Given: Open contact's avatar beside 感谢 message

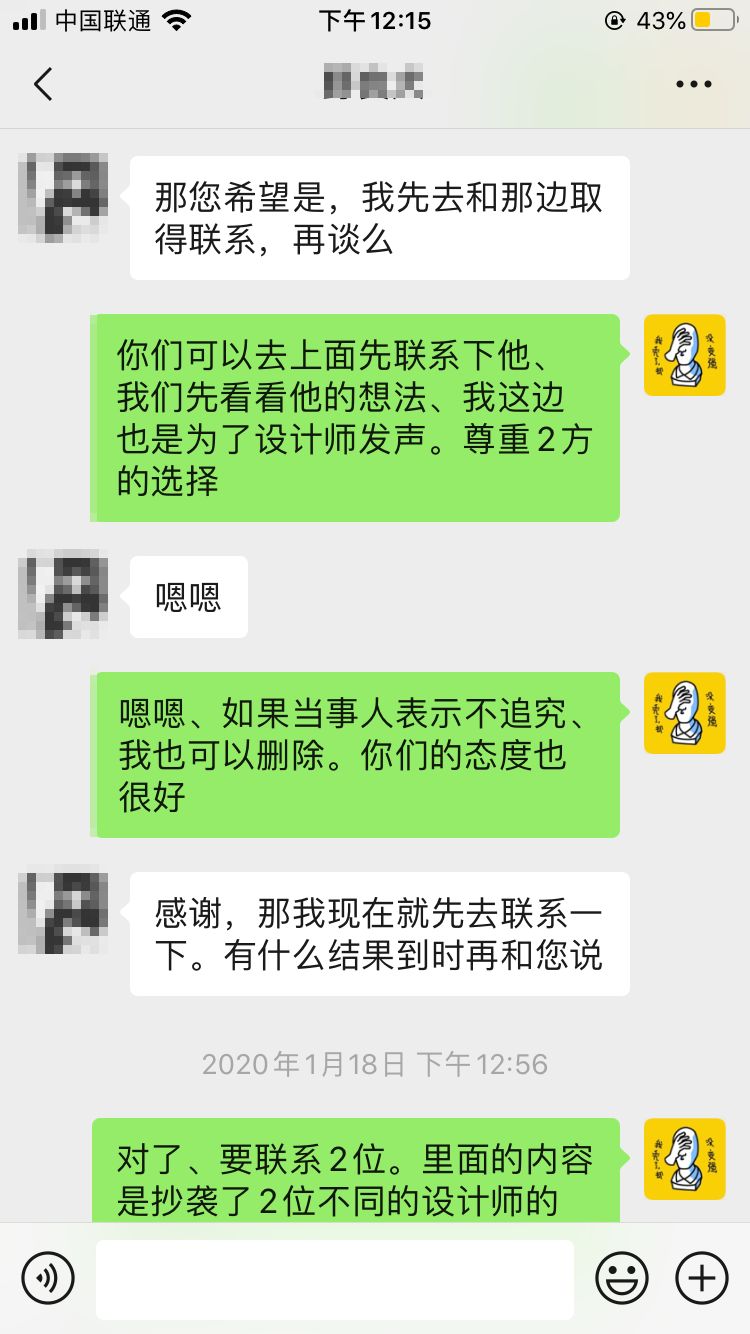Looking at the screenshot, I should pyautogui.click(x=63, y=910).
